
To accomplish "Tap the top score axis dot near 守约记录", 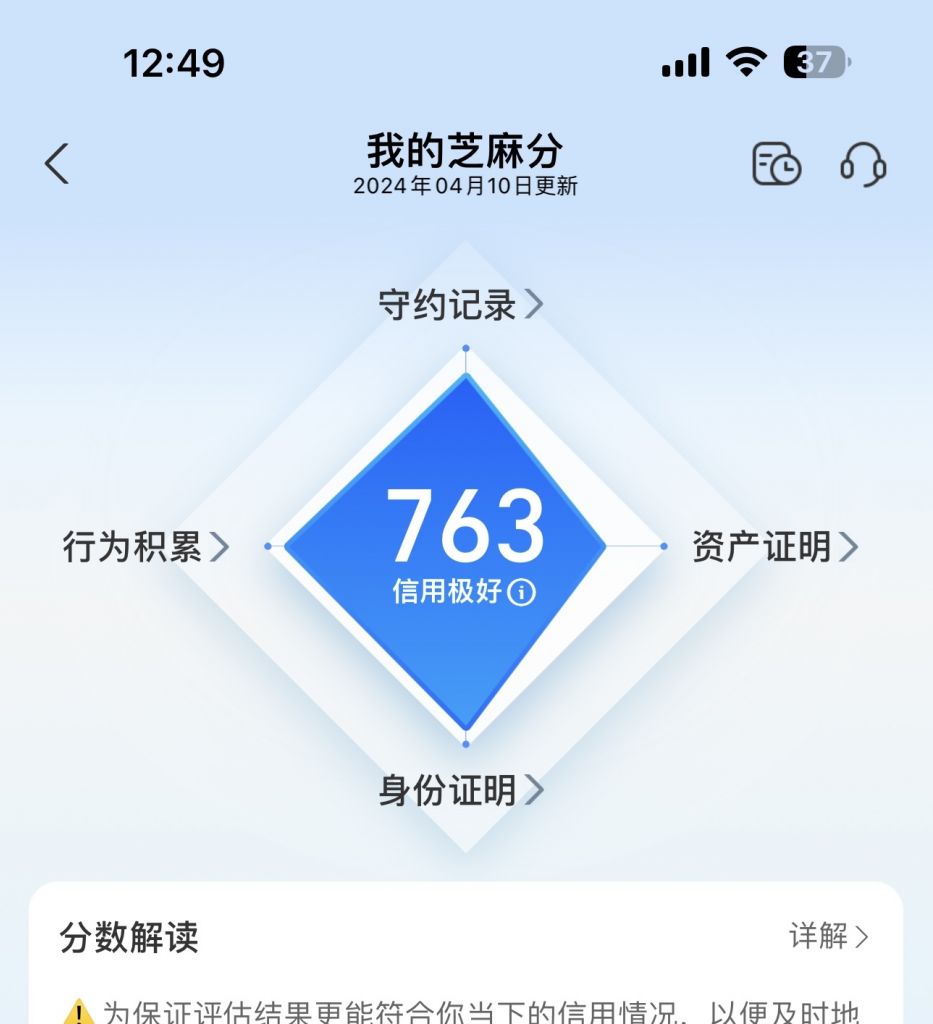I will [464, 348].
